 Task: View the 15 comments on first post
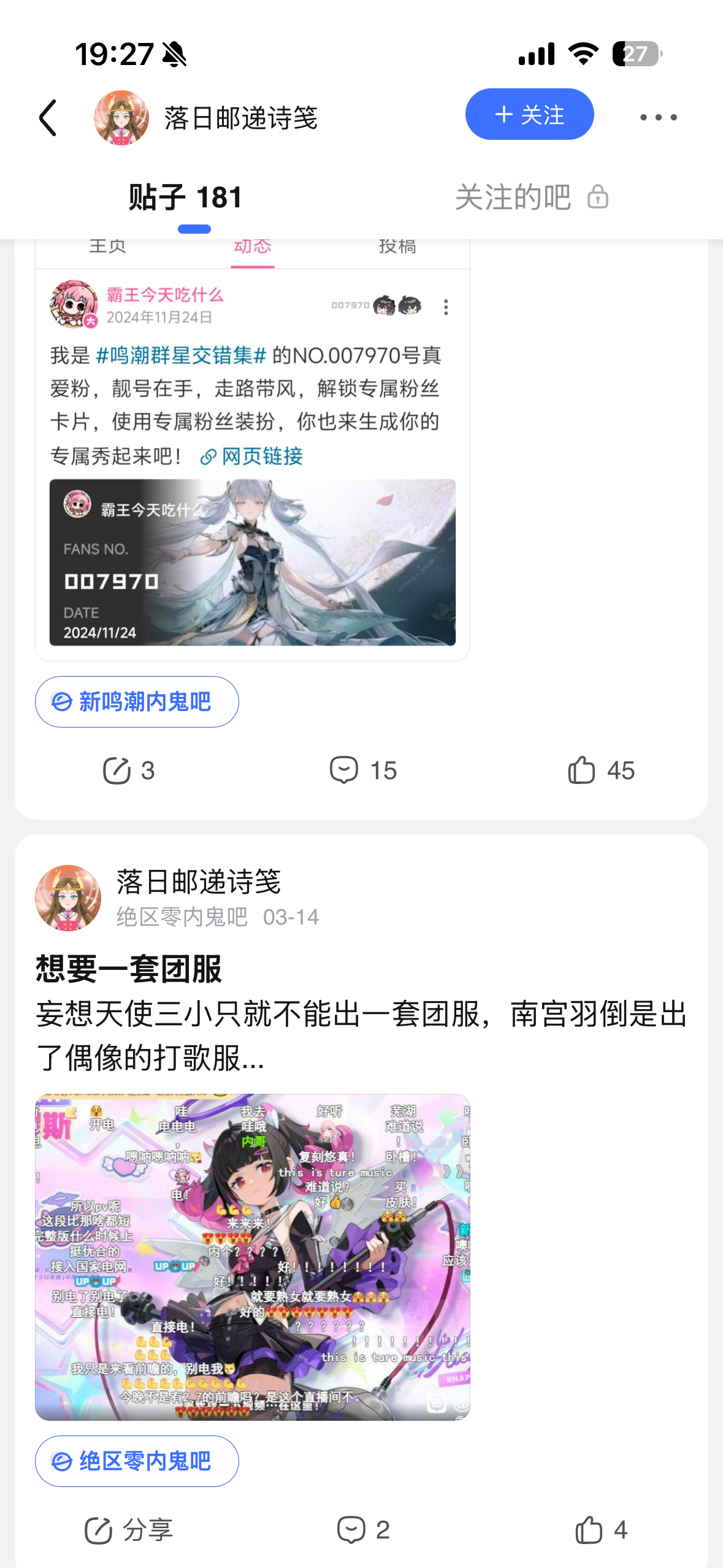click(x=363, y=771)
